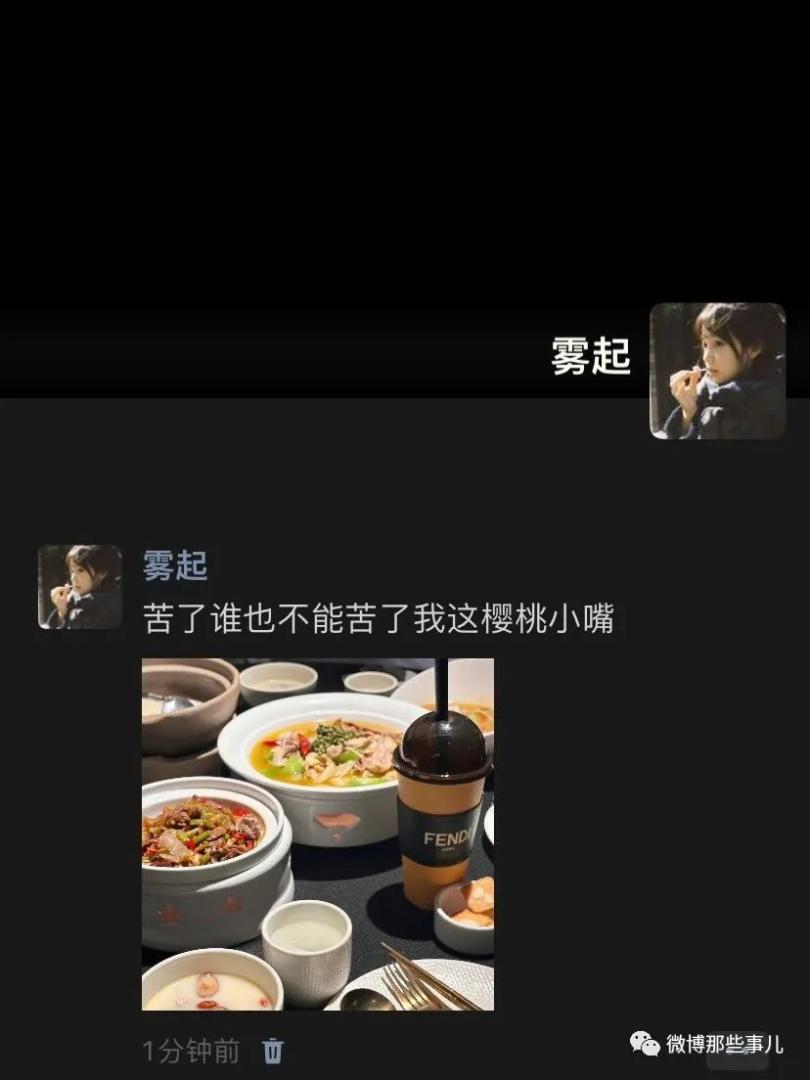View the food photo in the post
Image resolution: width=810 pixels, height=1080 pixels.
click(x=318, y=834)
